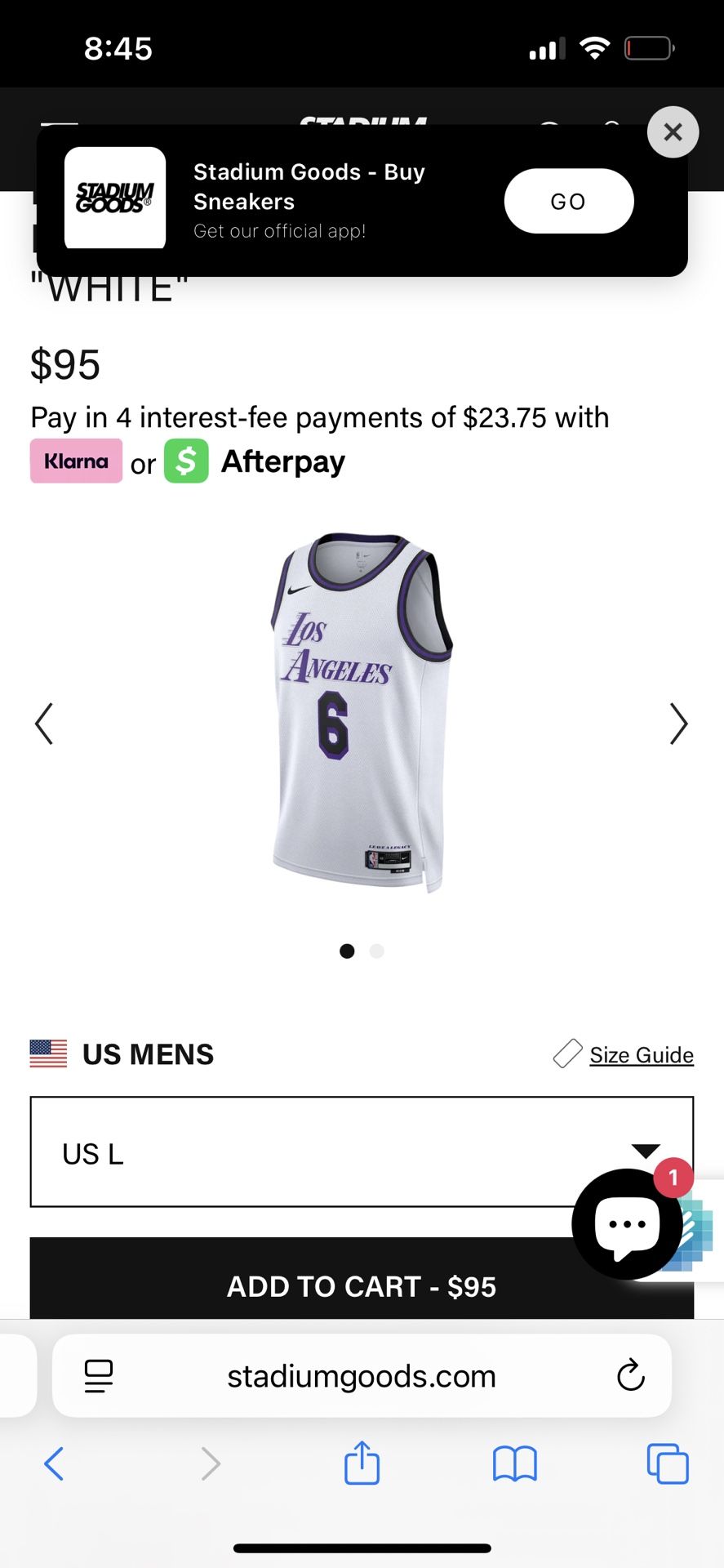Image resolution: width=724 pixels, height=1568 pixels.
Task: Show next product image
Action: pos(679,724)
